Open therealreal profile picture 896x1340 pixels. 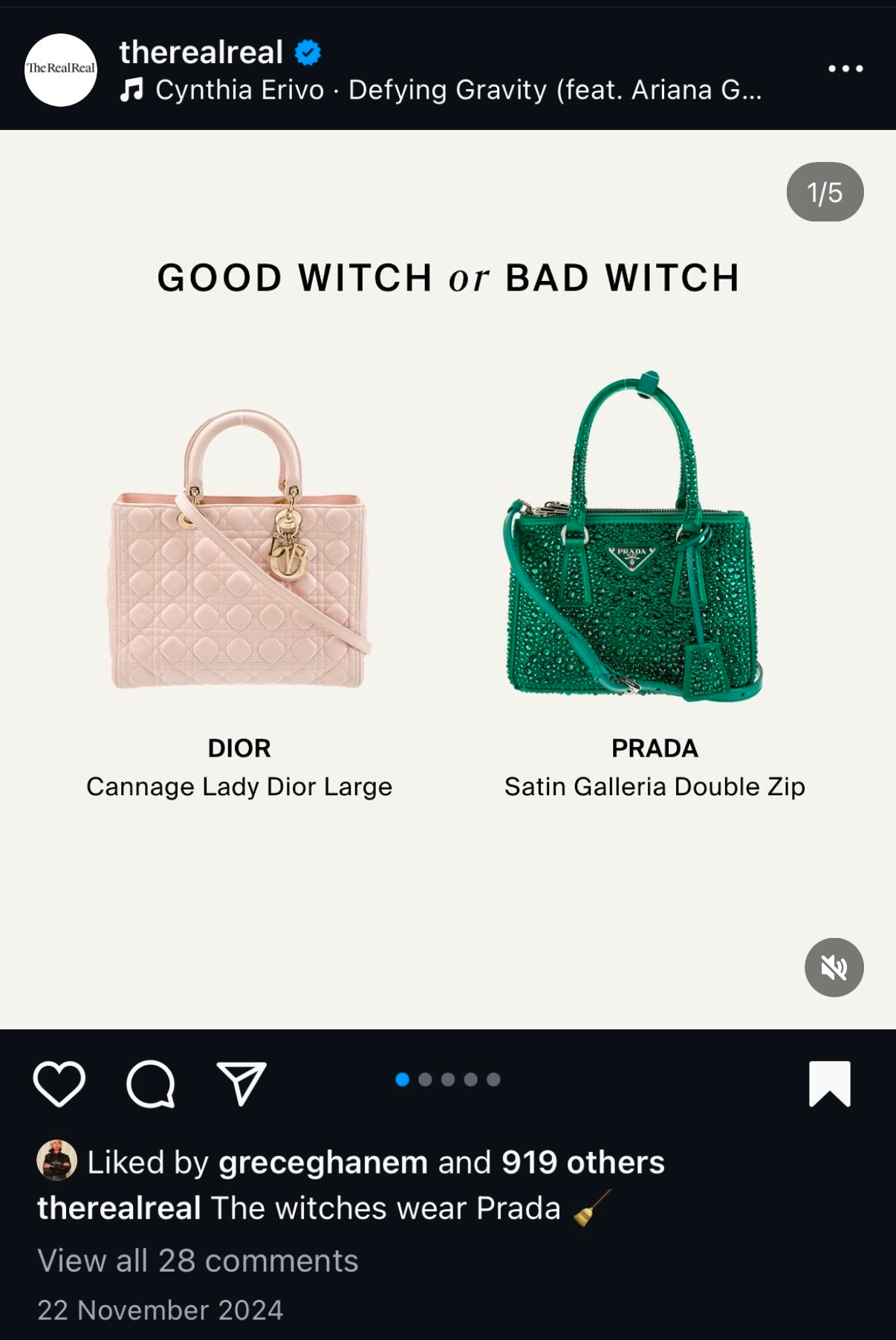coord(61,69)
